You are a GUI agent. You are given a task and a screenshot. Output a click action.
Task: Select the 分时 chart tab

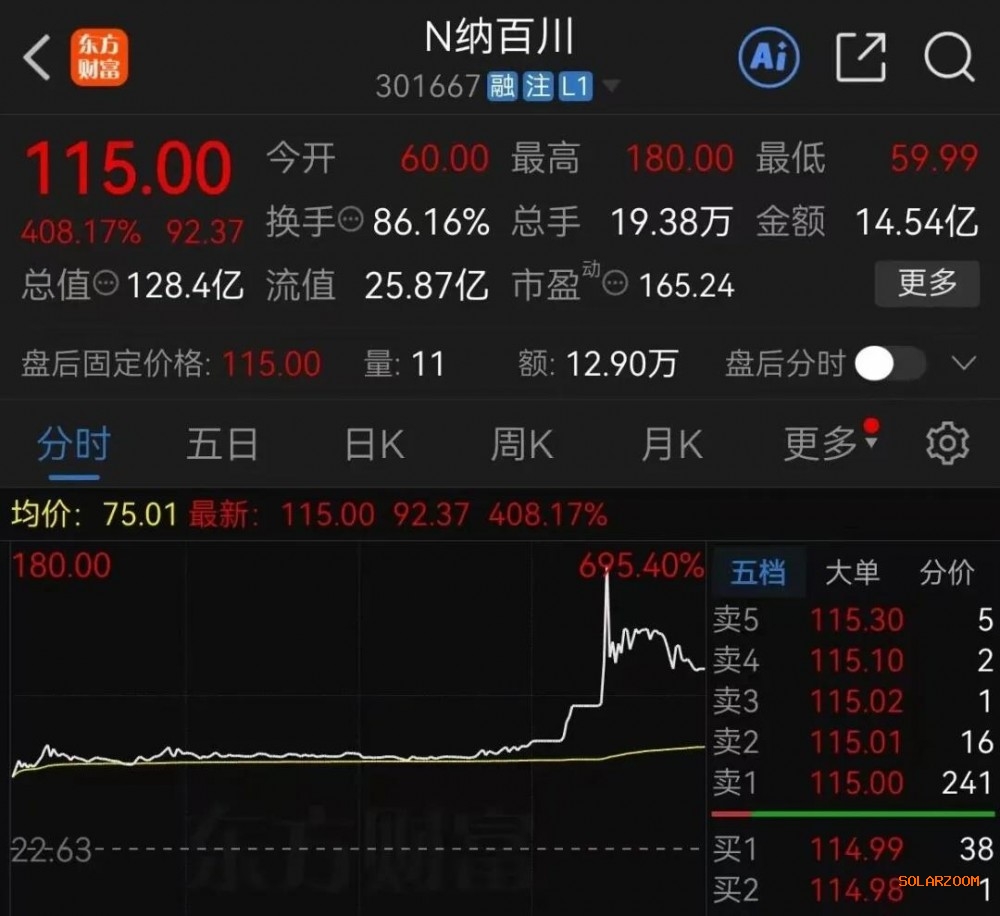(x=73, y=444)
